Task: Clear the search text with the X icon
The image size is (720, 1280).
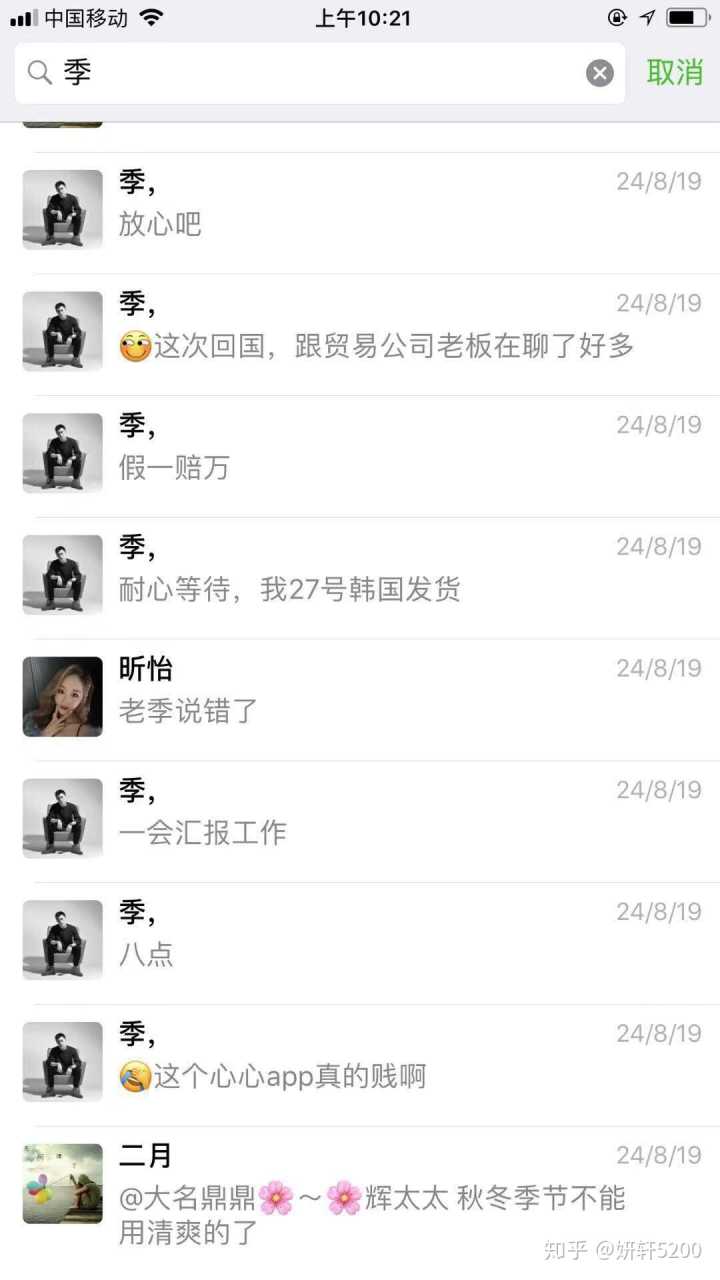Action: [599, 73]
